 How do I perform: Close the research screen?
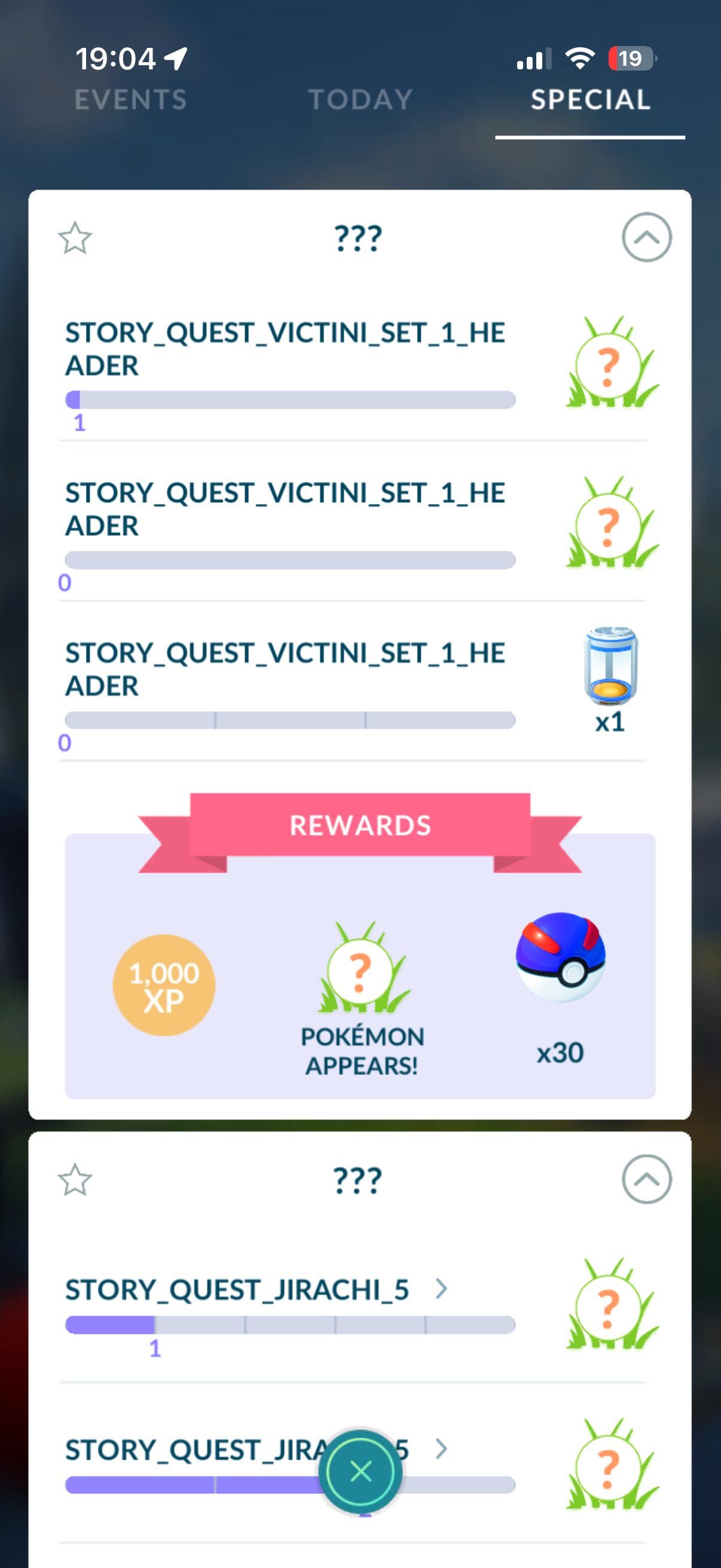pos(361,1472)
